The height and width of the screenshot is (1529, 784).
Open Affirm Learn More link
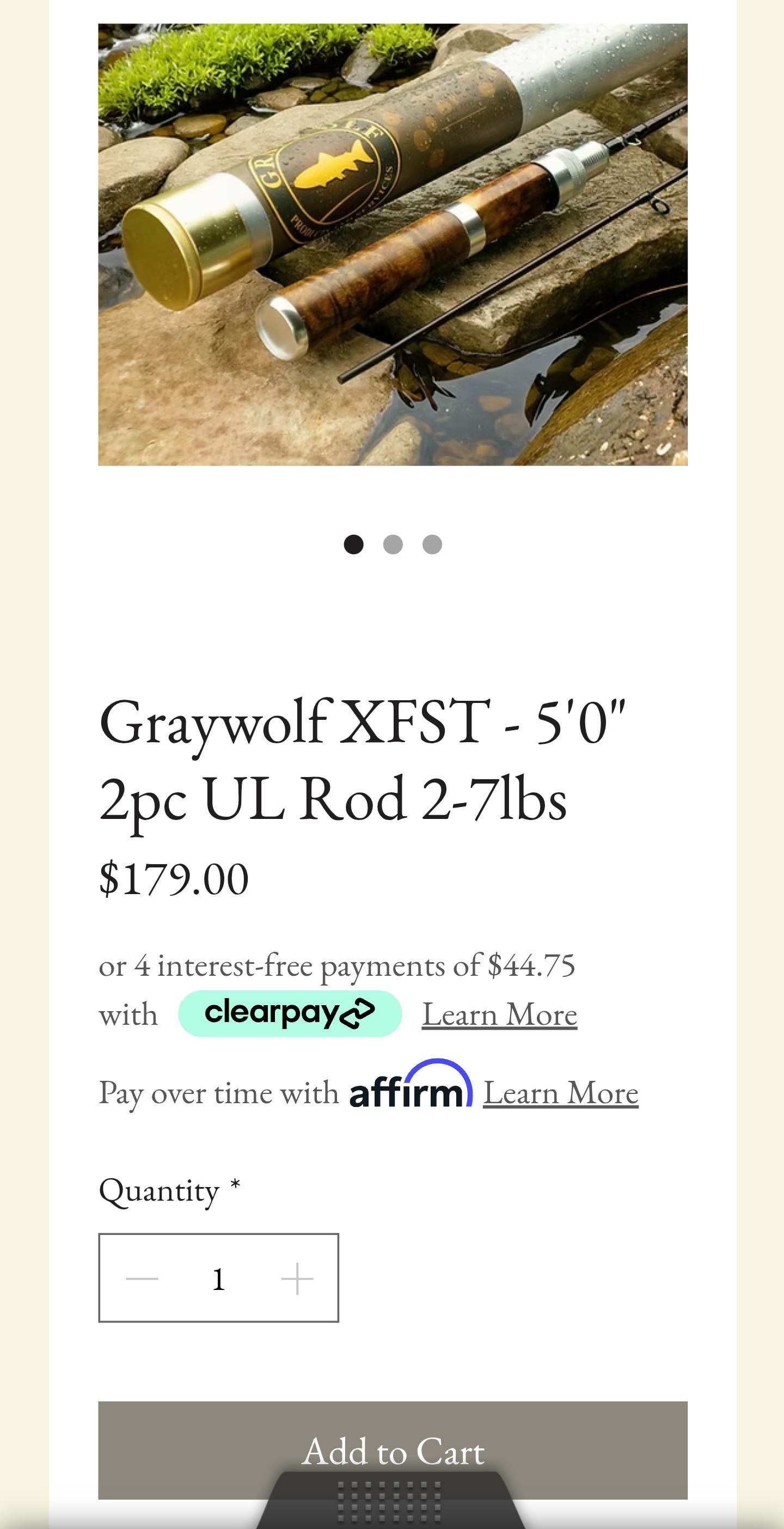coord(560,1093)
